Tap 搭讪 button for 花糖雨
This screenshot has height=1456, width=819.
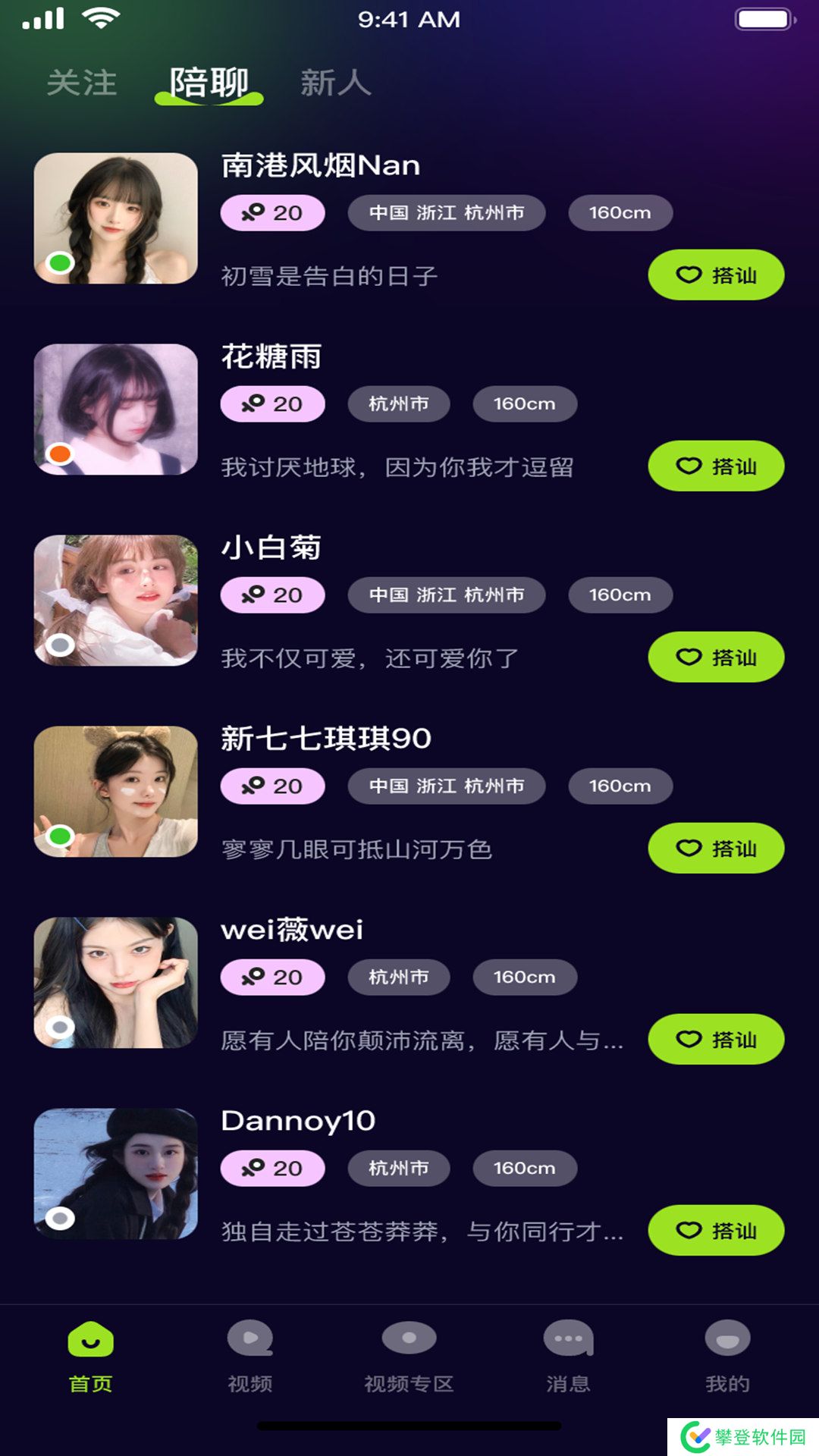click(x=715, y=466)
